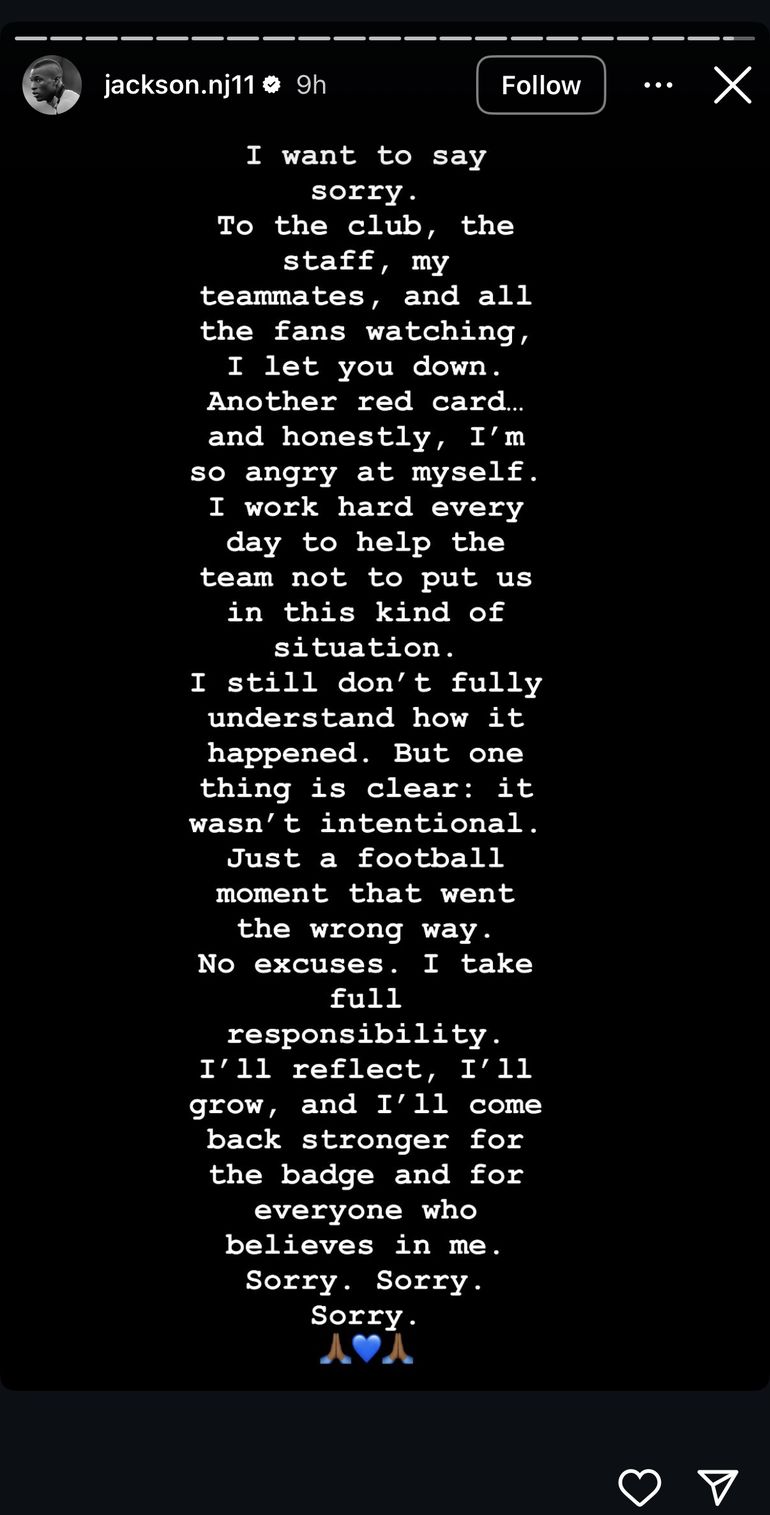This screenshot has height=1515, width=770.
Task: Open jackson.nj11's profile picture
Action: 52,85
